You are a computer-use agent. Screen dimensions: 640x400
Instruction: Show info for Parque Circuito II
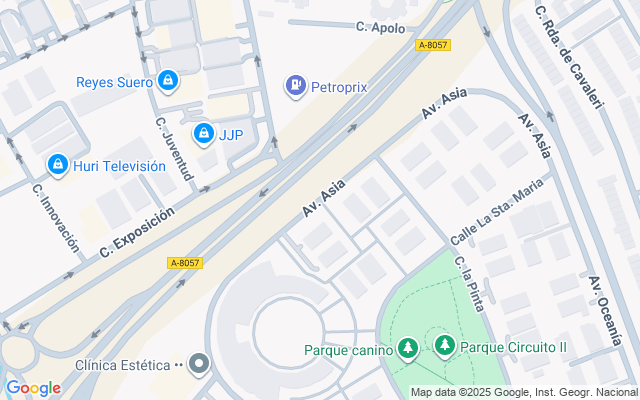(444, 346)
